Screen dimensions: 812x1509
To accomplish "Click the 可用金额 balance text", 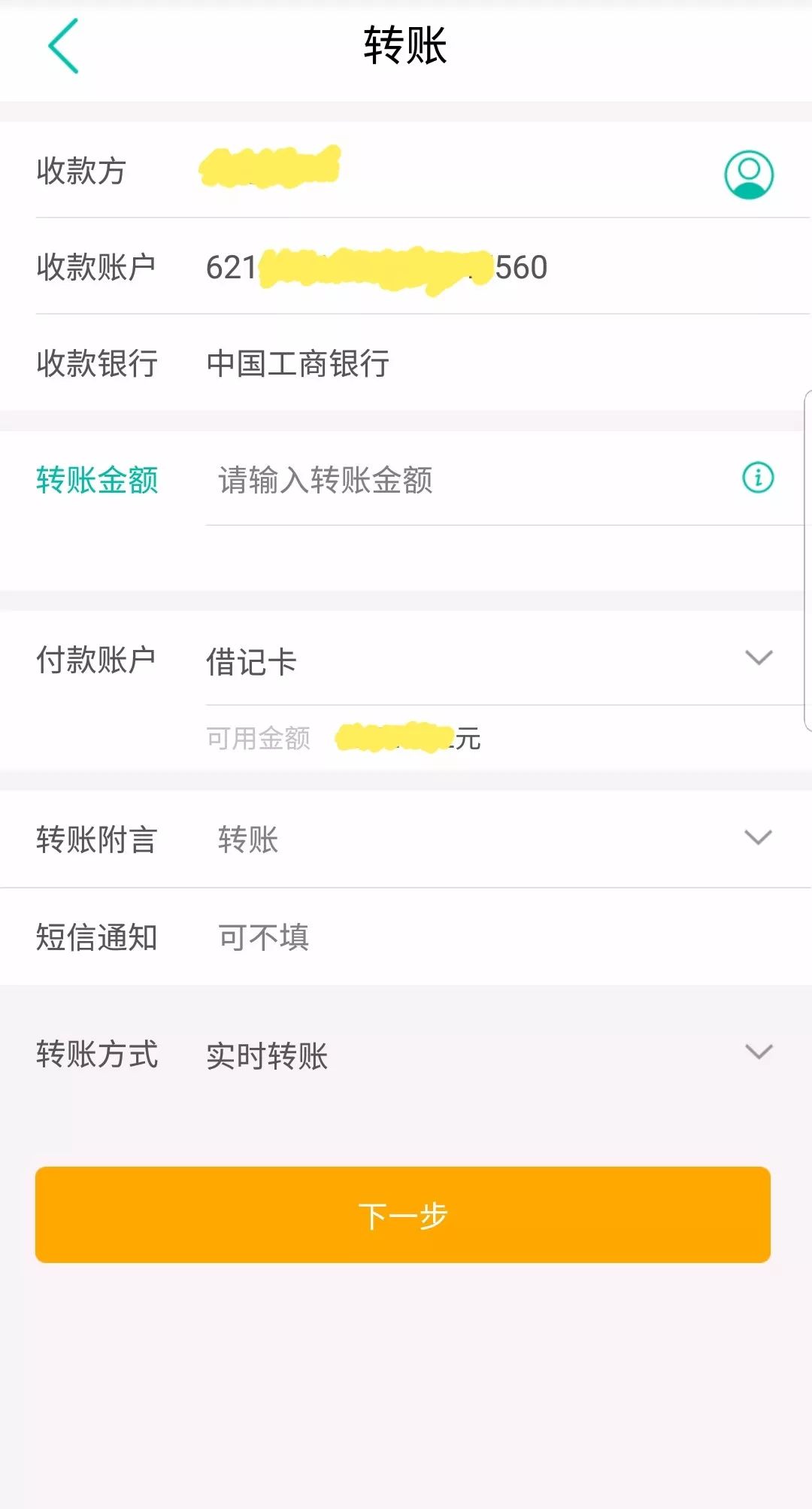I will [258, 738].
